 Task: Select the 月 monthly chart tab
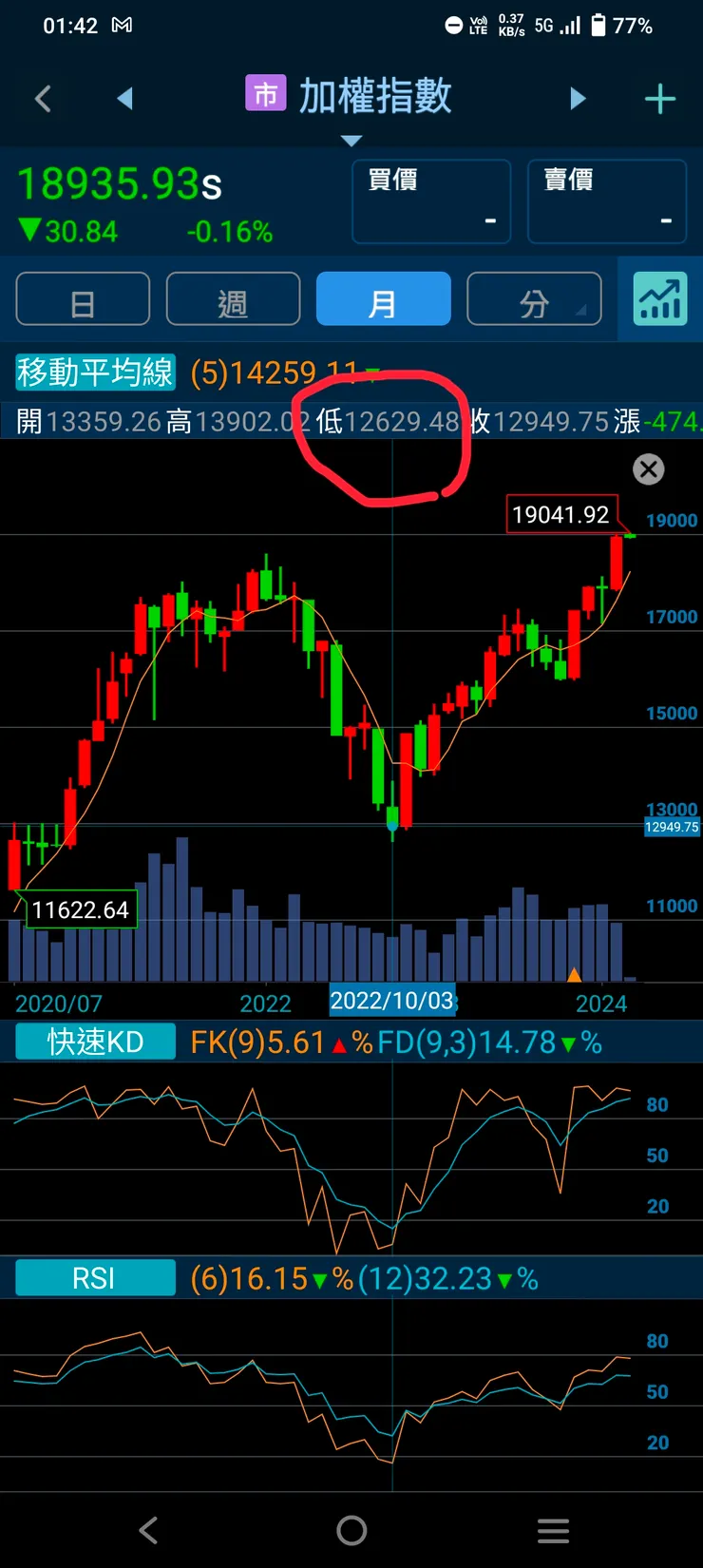point(383,299)
